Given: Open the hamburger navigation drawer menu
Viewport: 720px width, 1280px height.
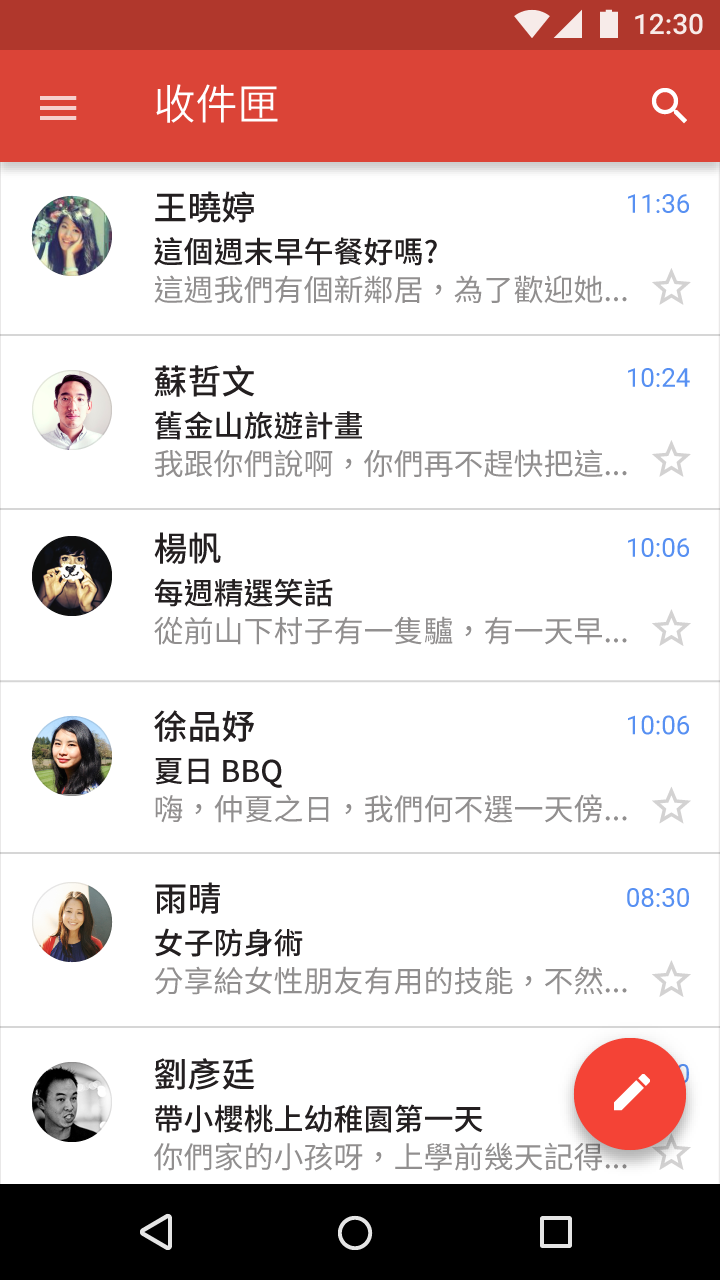Looking at the screenshot, I should (58, 107).
